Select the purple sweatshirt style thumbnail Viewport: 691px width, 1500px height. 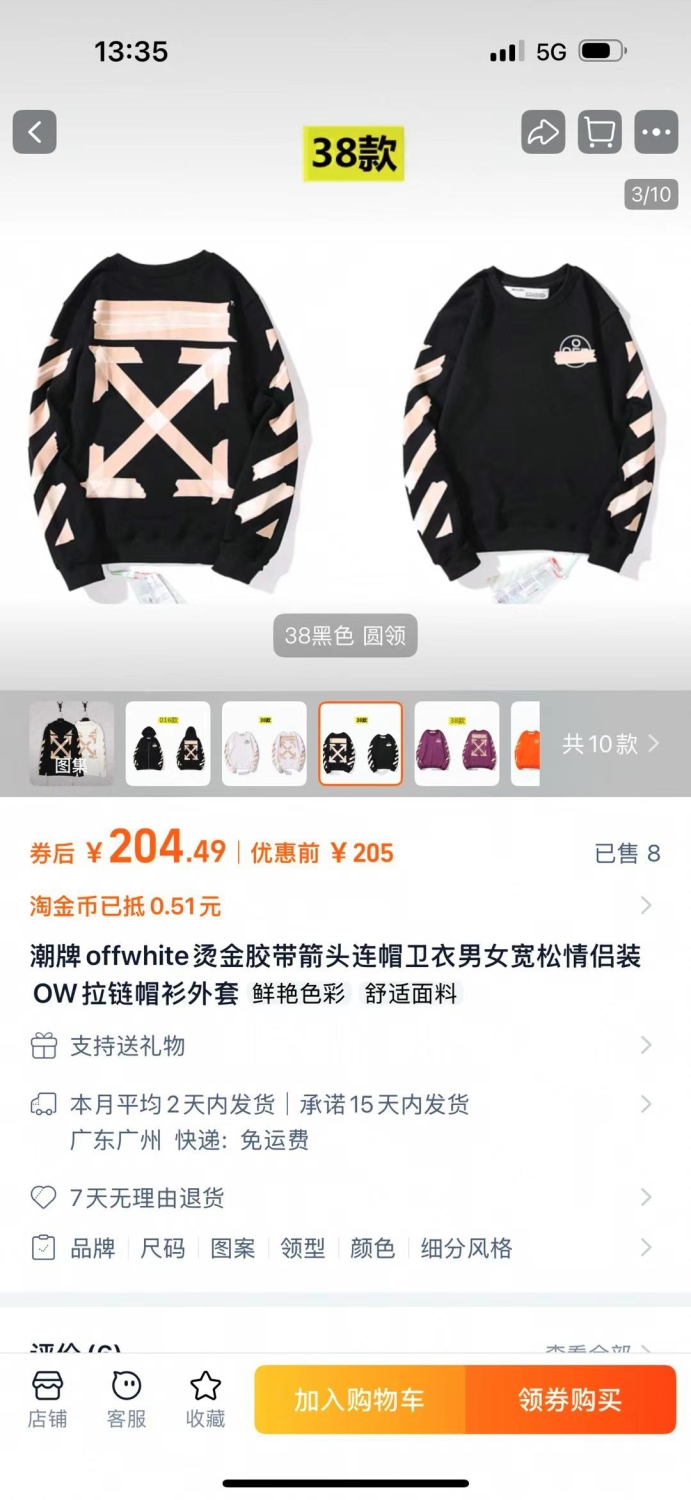pyautogui.click(x=457, y=743)
